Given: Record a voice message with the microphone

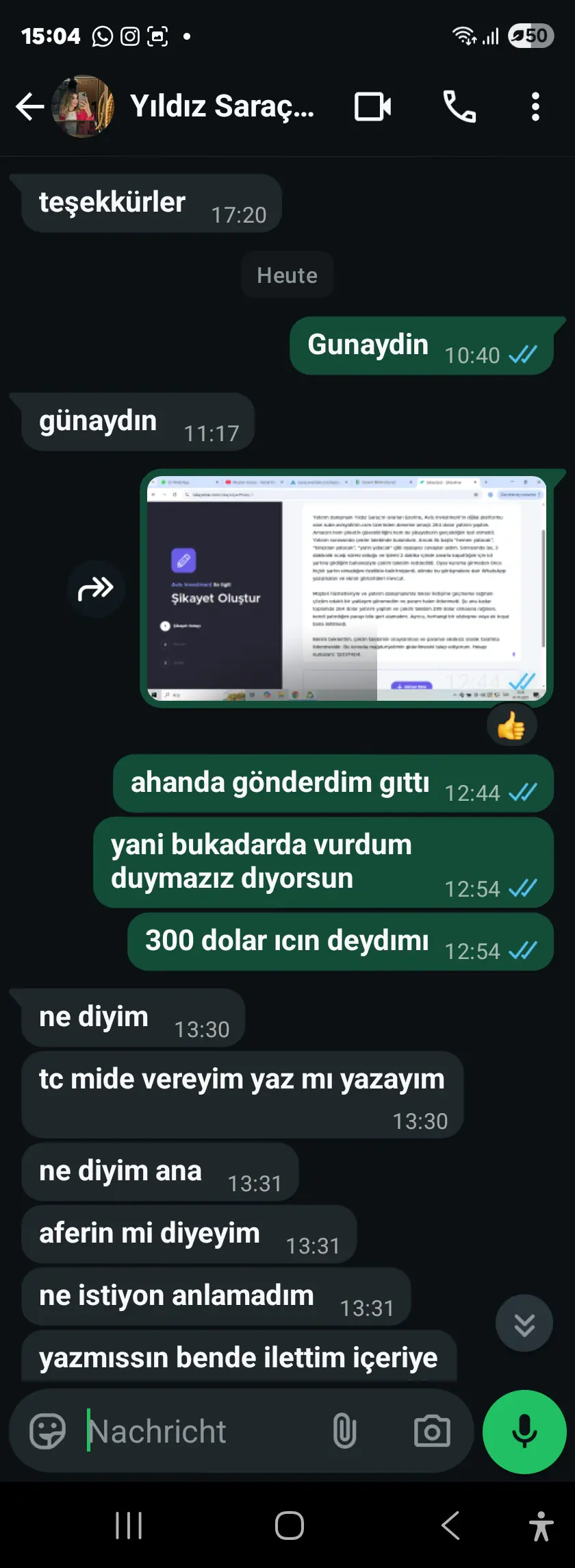Looking at the screenshot, I should point(524,1432).
